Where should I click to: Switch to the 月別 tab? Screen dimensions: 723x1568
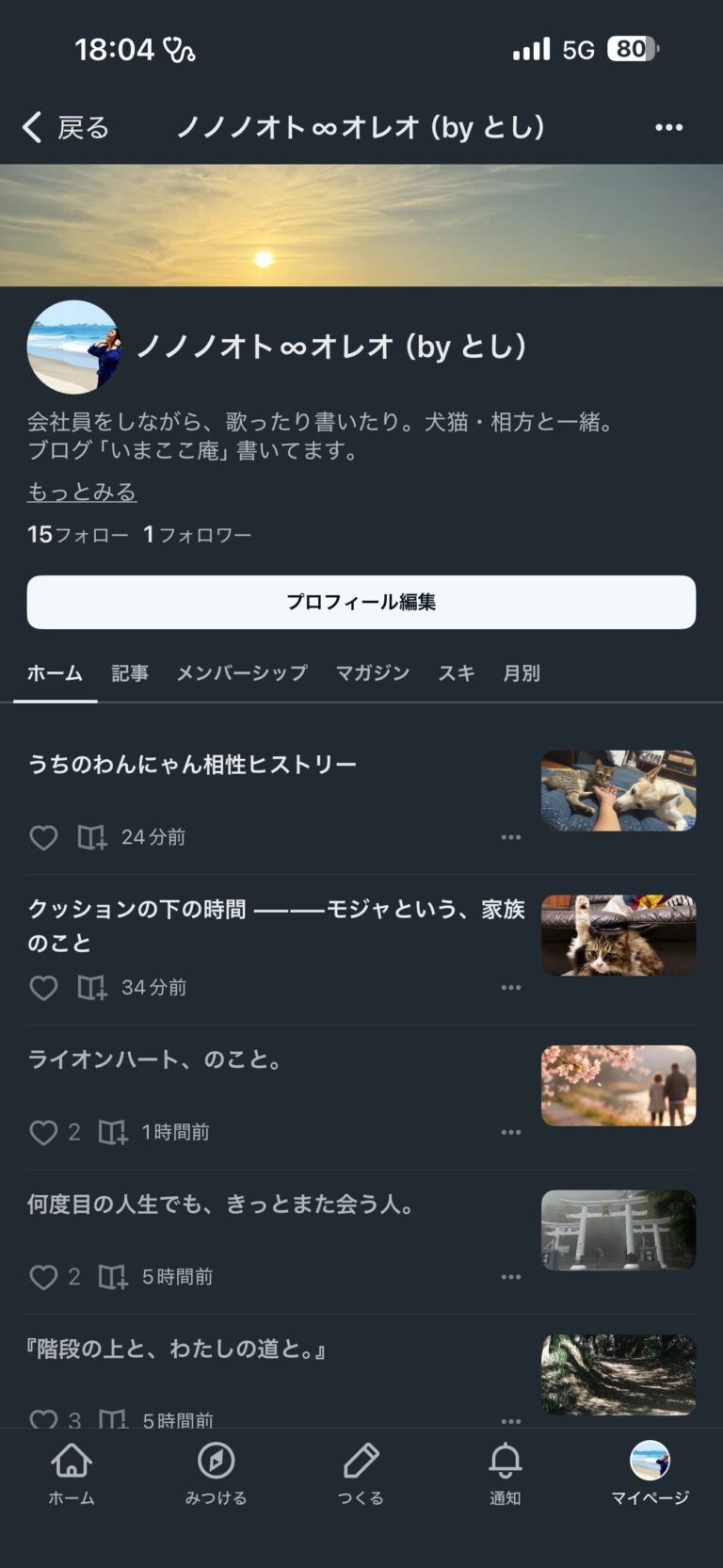click(522, 673)
